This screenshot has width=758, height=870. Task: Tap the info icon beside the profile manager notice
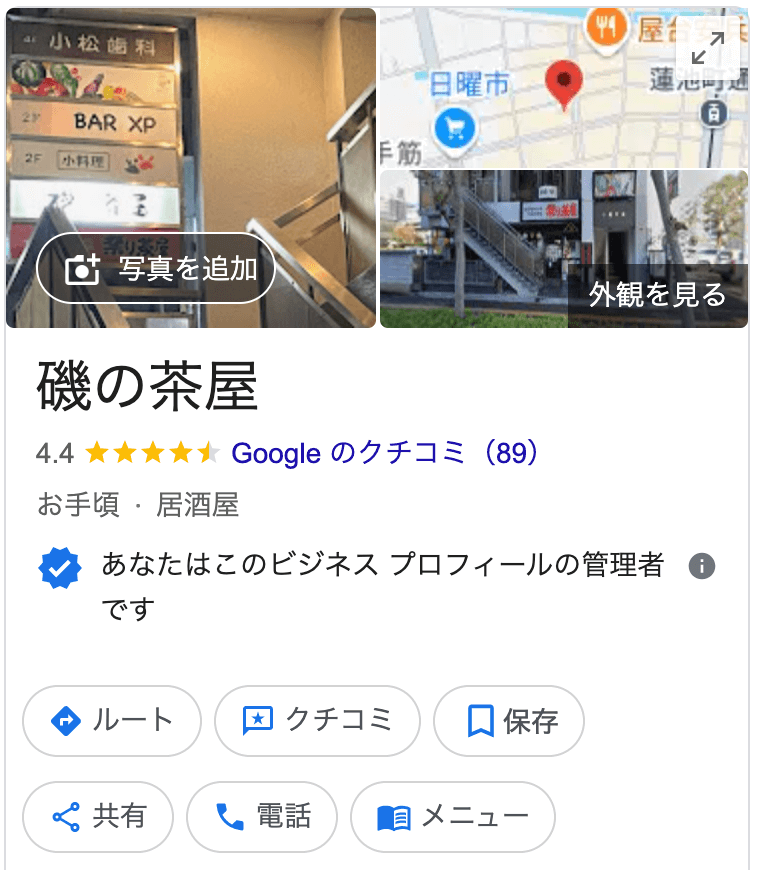[x=702, y=566]
